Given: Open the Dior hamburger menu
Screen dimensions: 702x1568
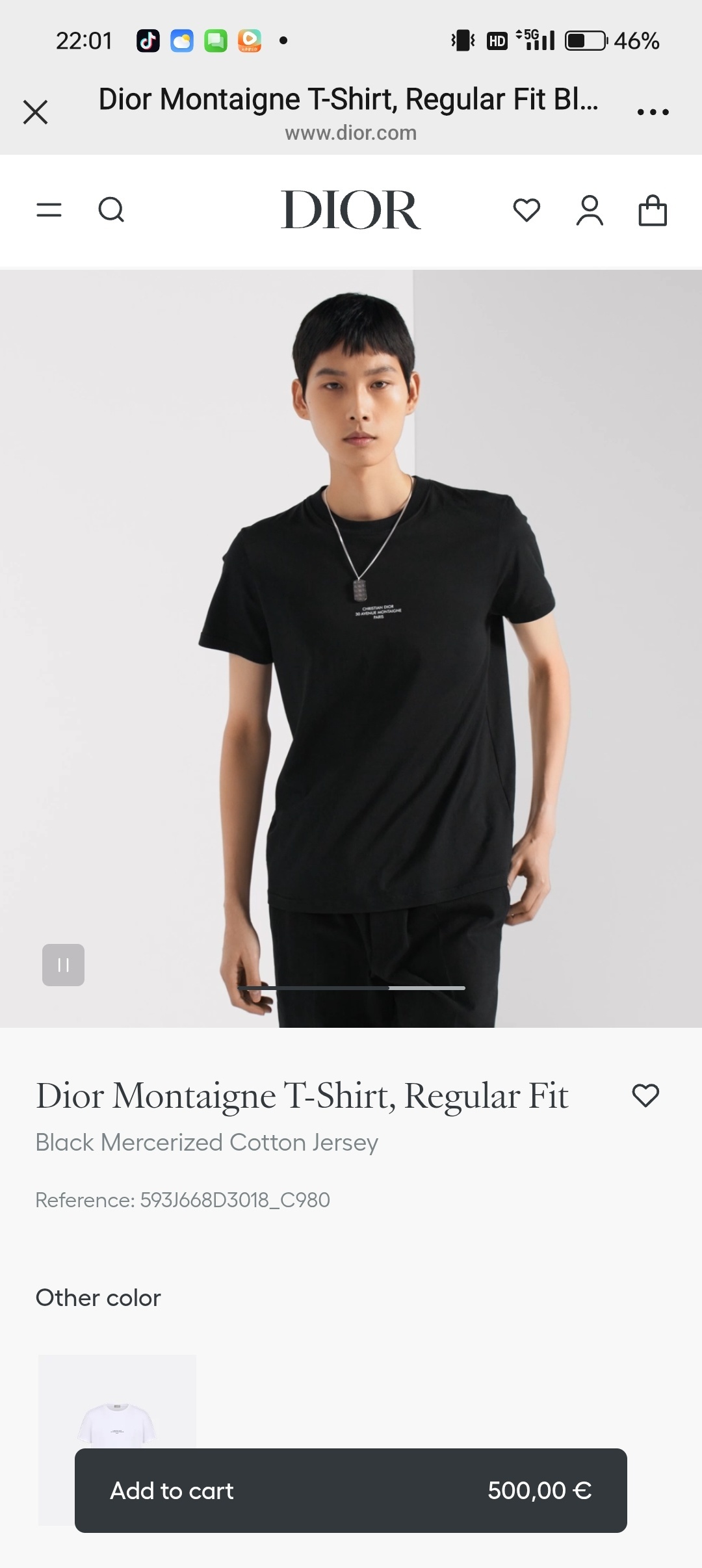Looking at the screenshot, I should point(49,210).
